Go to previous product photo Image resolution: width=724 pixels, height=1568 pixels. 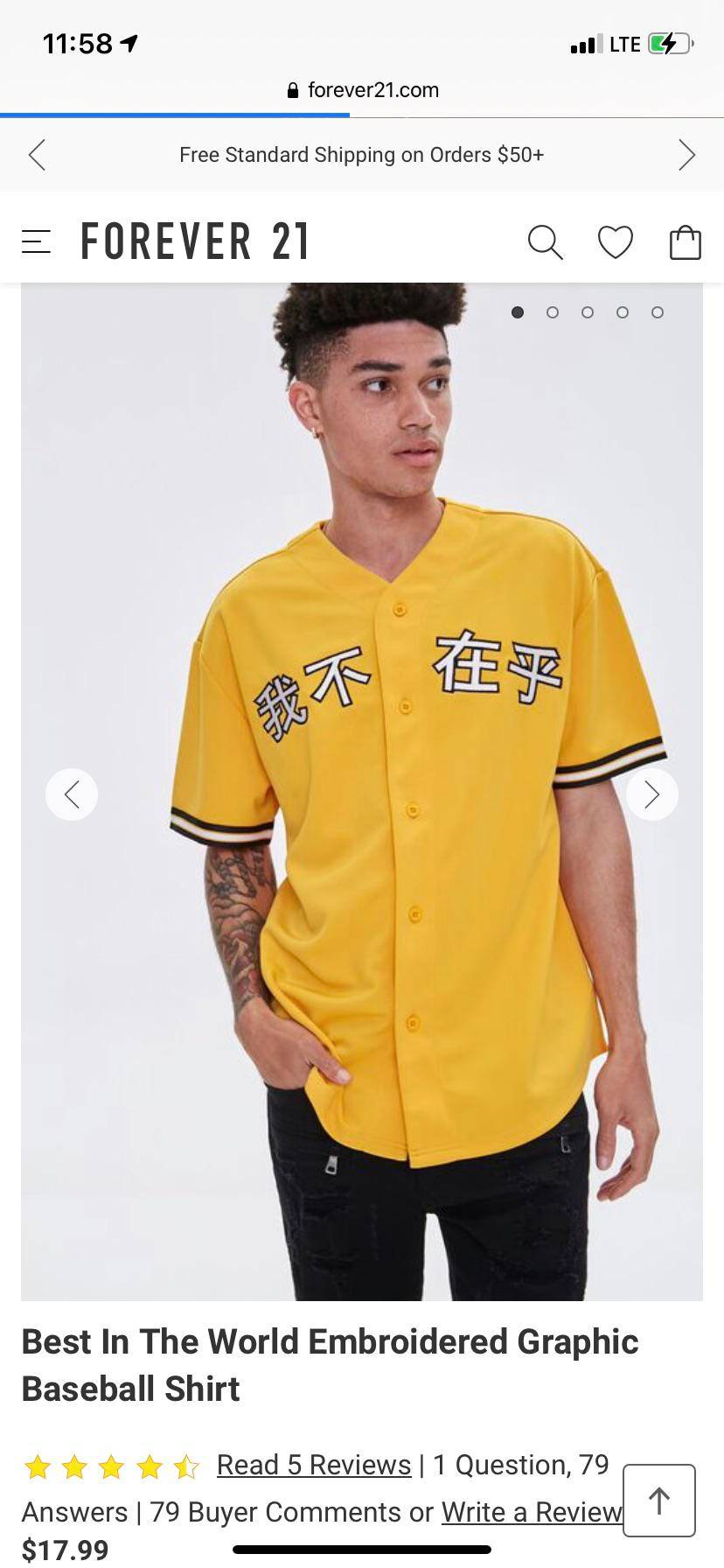click(x=72, y=794)
